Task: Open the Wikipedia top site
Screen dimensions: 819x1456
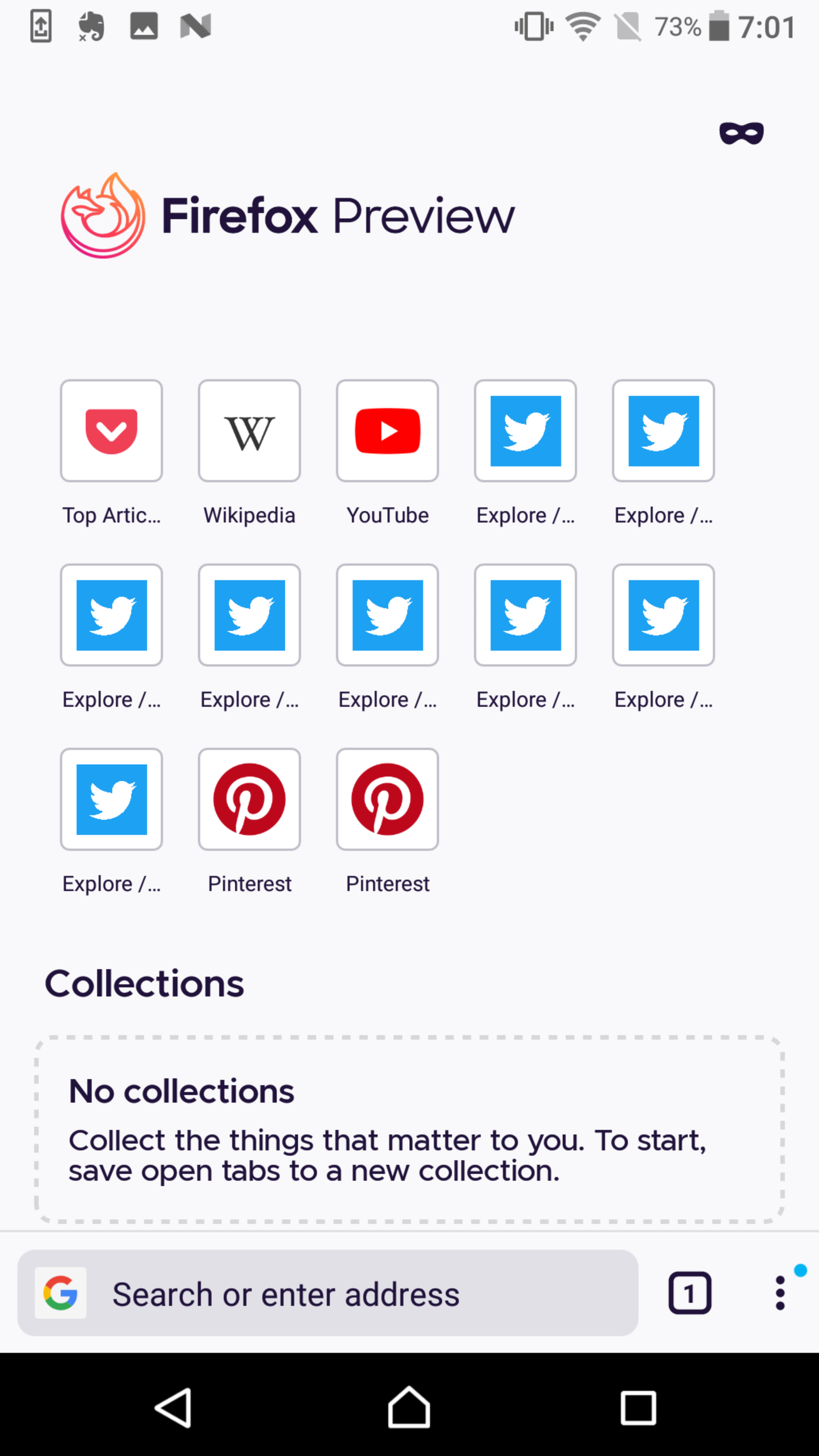Action: click(249, 431)
